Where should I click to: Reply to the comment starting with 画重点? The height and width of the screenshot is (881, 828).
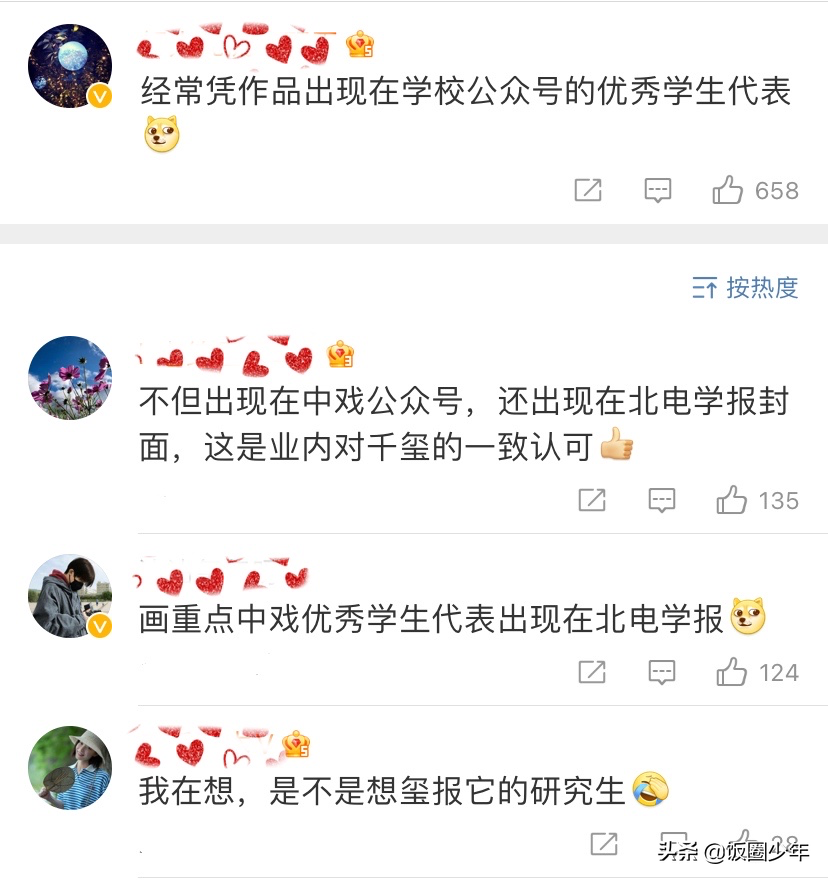tap(661, 672)
